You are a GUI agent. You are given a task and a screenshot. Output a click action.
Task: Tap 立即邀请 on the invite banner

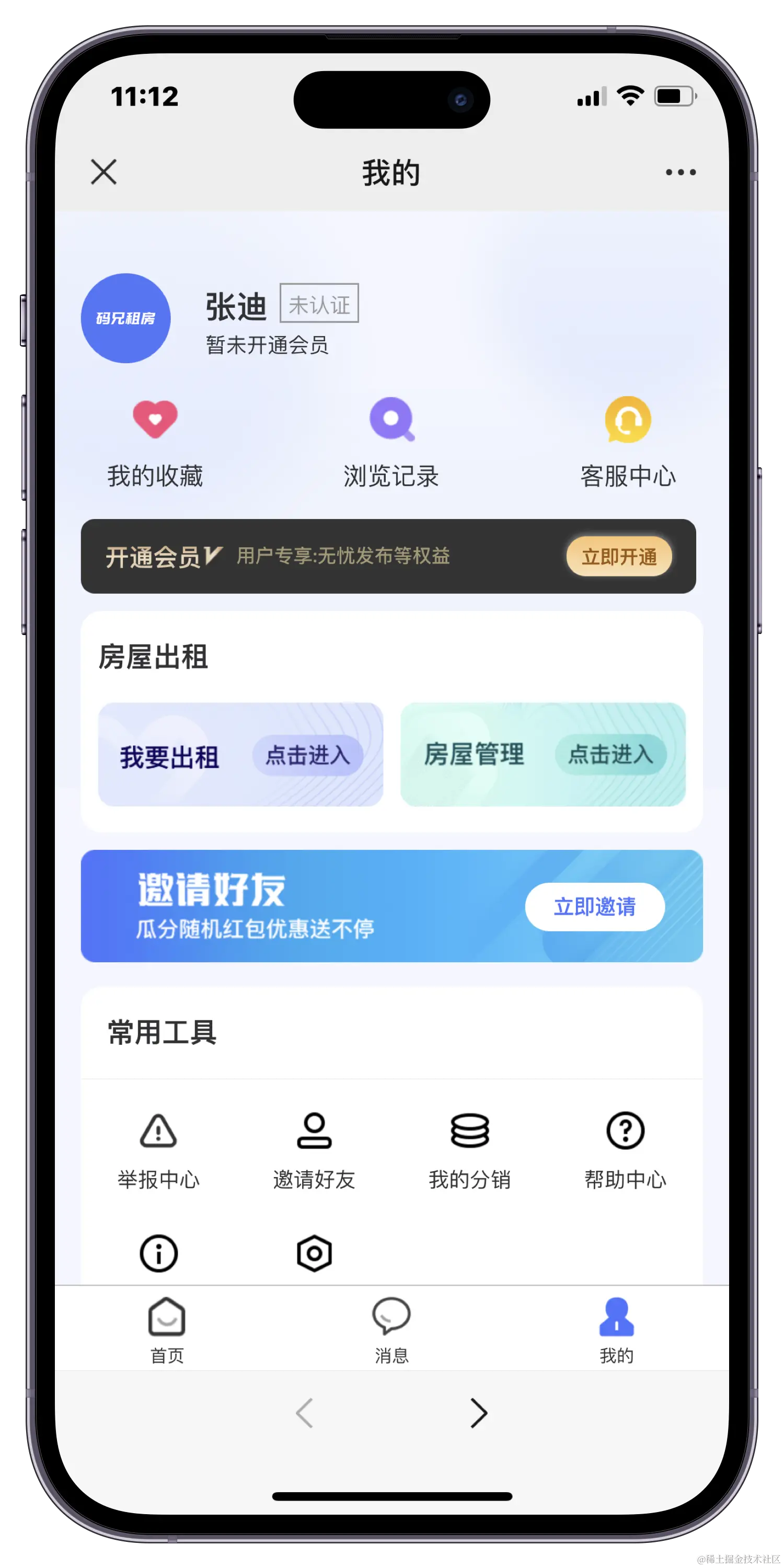[x=595, y=906]
